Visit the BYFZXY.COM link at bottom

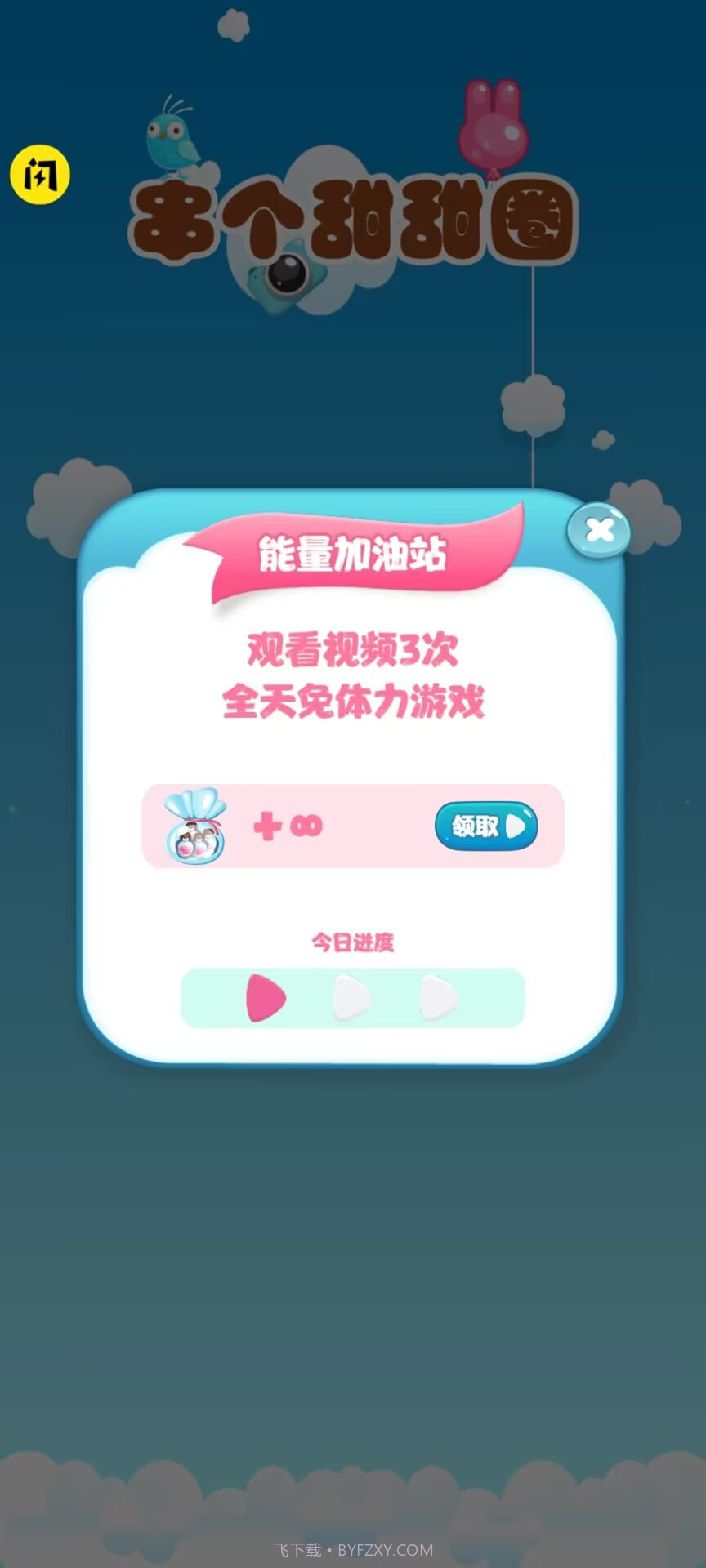[x=351, y=1548]
